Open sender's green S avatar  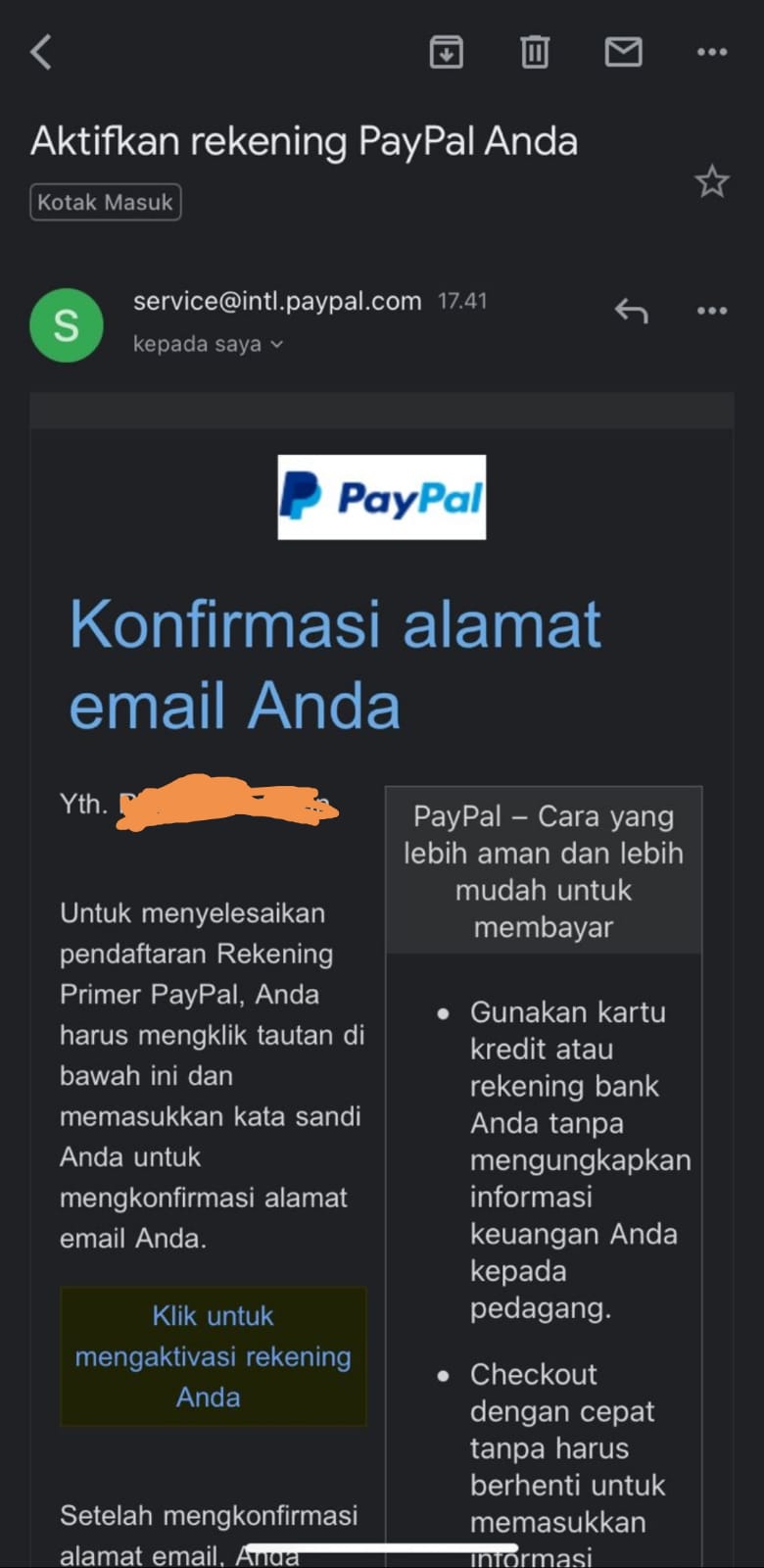[67, 325]
